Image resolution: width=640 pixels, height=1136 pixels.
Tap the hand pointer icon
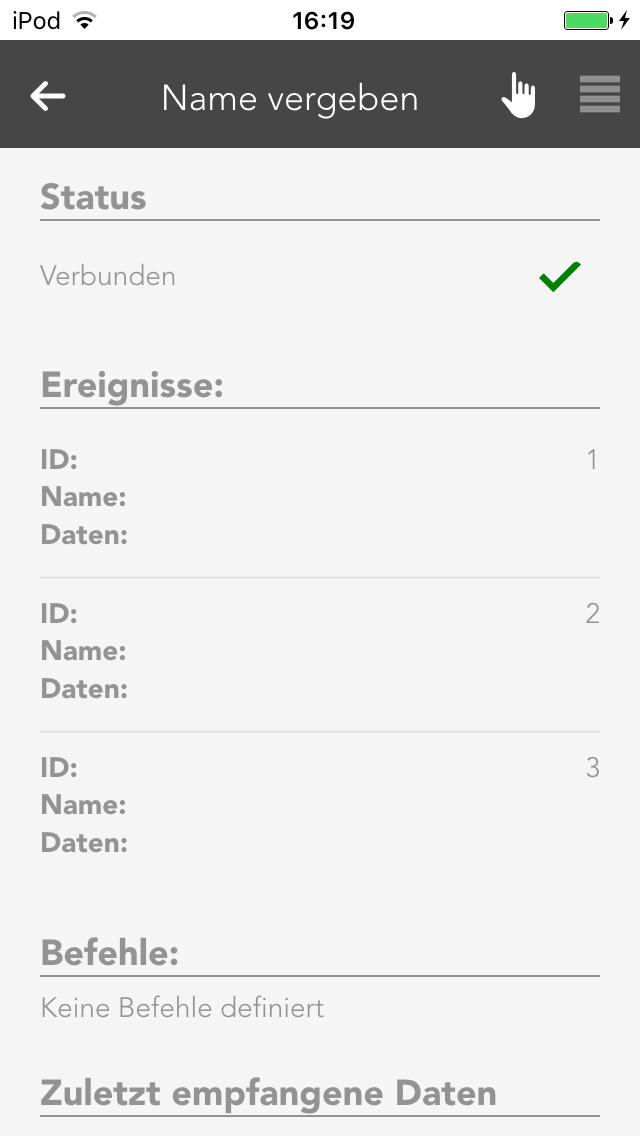tap(518, 96)
